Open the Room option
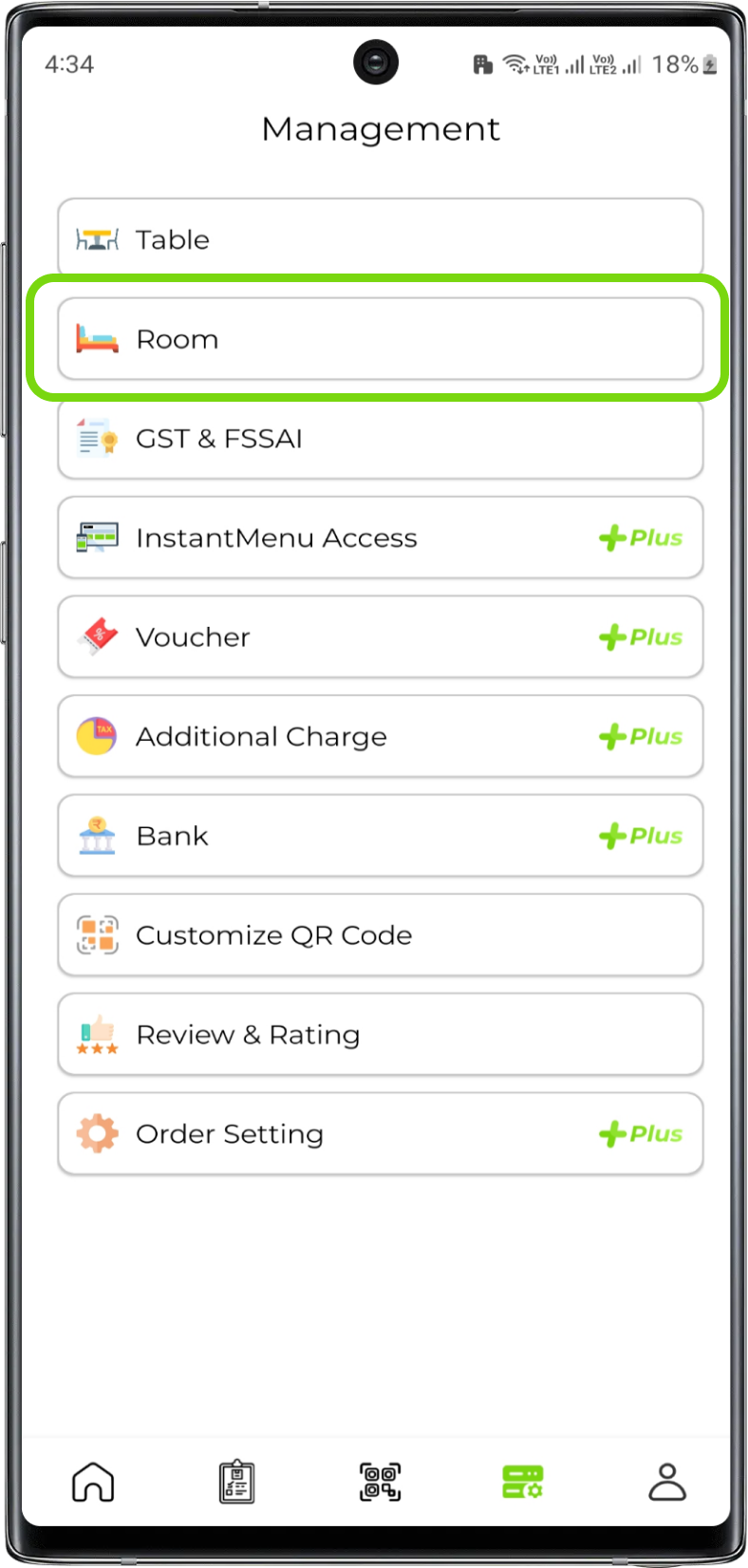 click(x=380, y=339)
